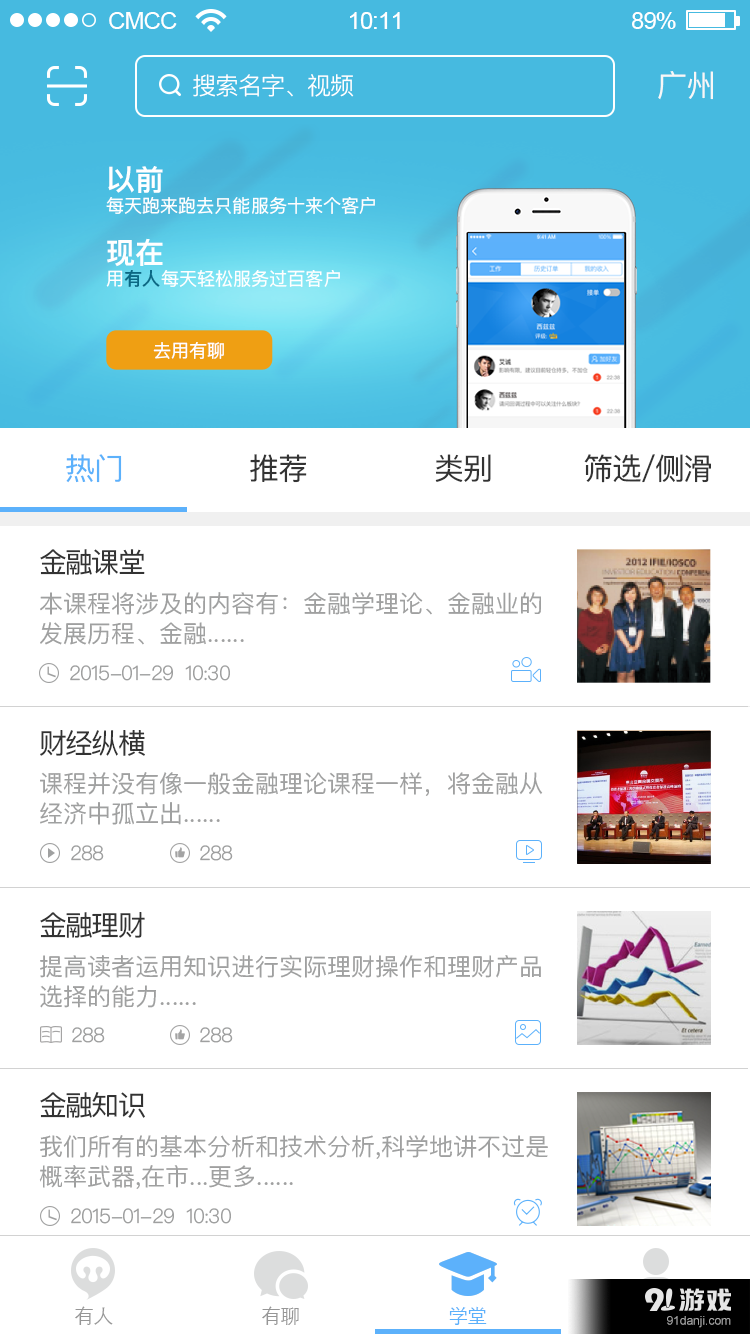Screen dimensions: 750x1334
Task: Tap the QR code scan icon
Action: [x=67, y=86]
